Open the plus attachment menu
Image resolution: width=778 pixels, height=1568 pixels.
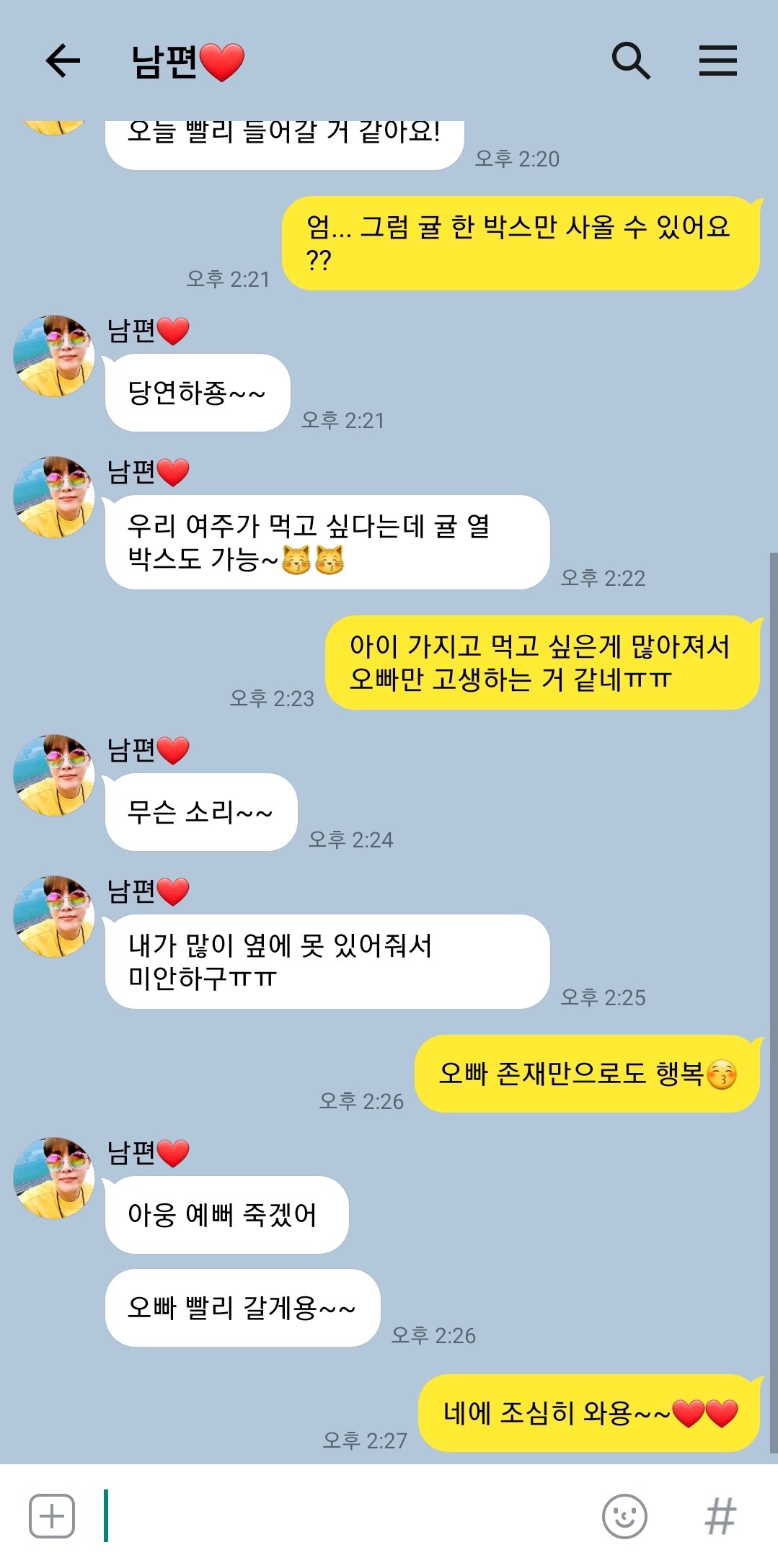pyautogui.click(x=52, y=1516)
